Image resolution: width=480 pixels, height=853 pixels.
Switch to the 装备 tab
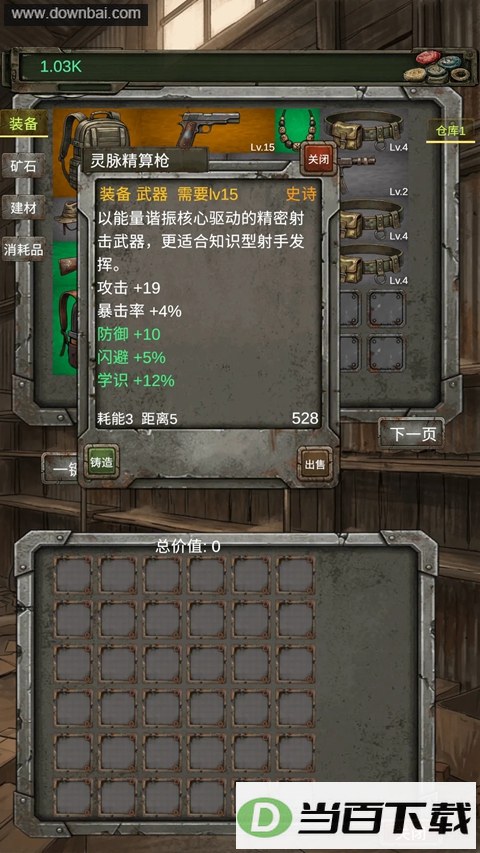pos(24,123)
